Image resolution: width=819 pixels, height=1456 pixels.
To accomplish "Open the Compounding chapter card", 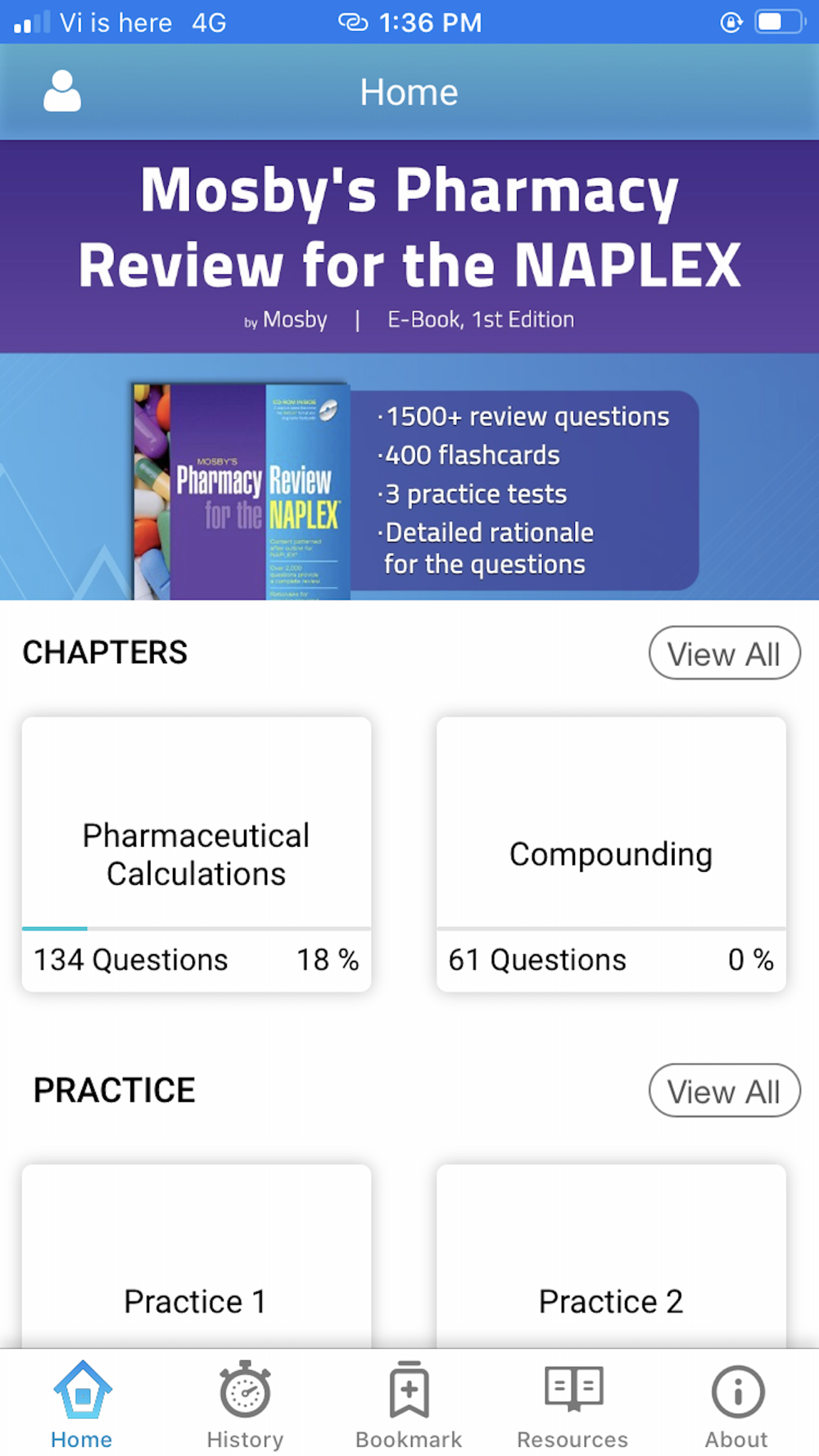I will click(x=611, y=854).
